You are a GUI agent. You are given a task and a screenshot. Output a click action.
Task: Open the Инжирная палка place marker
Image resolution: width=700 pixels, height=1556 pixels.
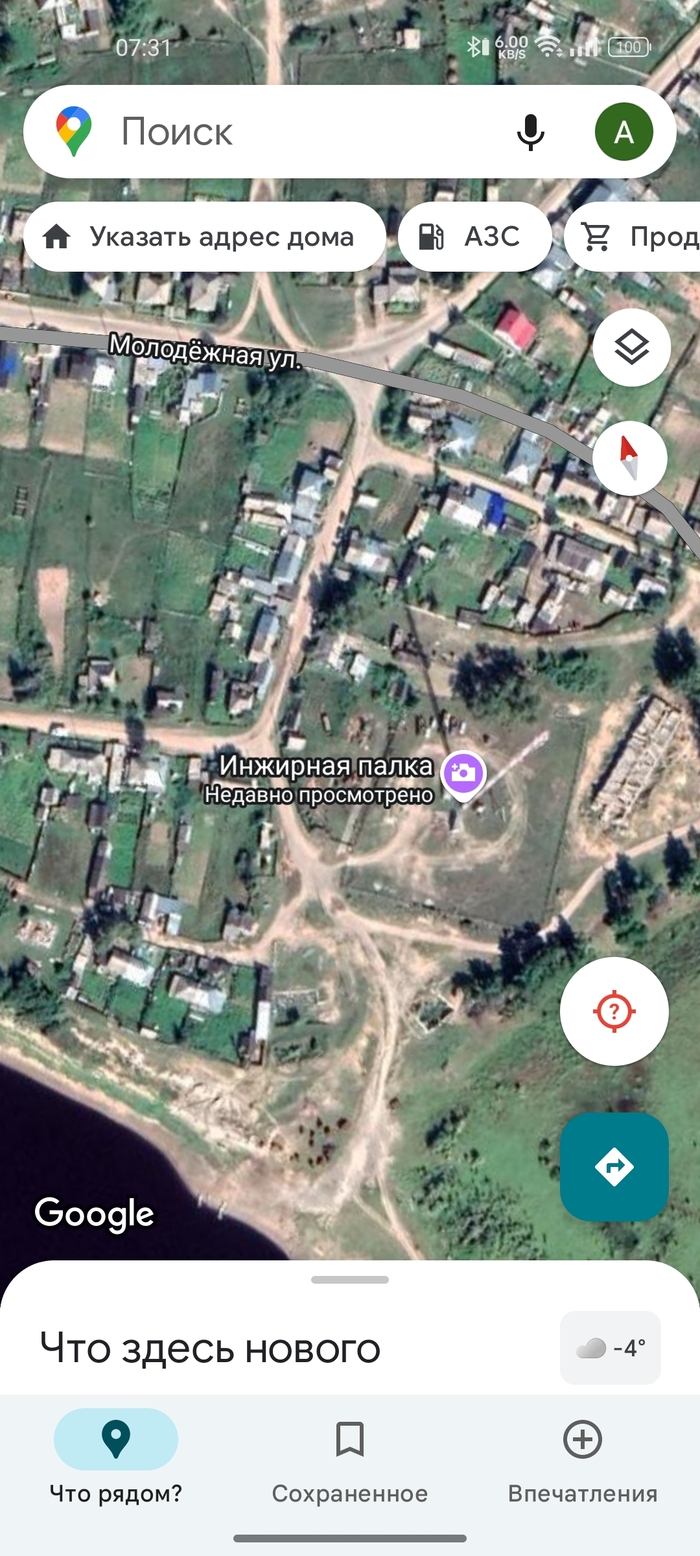click(463, 772)
